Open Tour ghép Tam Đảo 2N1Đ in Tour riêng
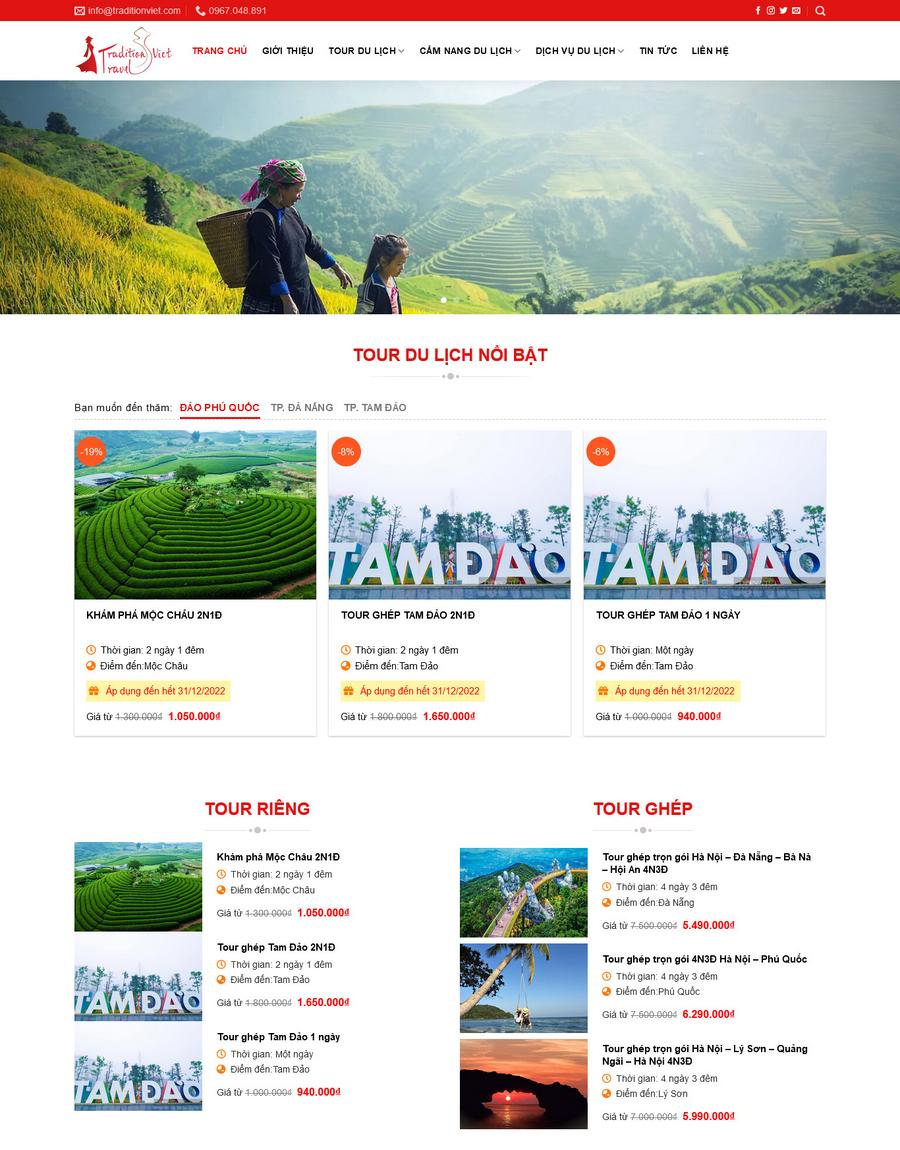Viewport: 900px width, 1150px height. coord(276,947)
